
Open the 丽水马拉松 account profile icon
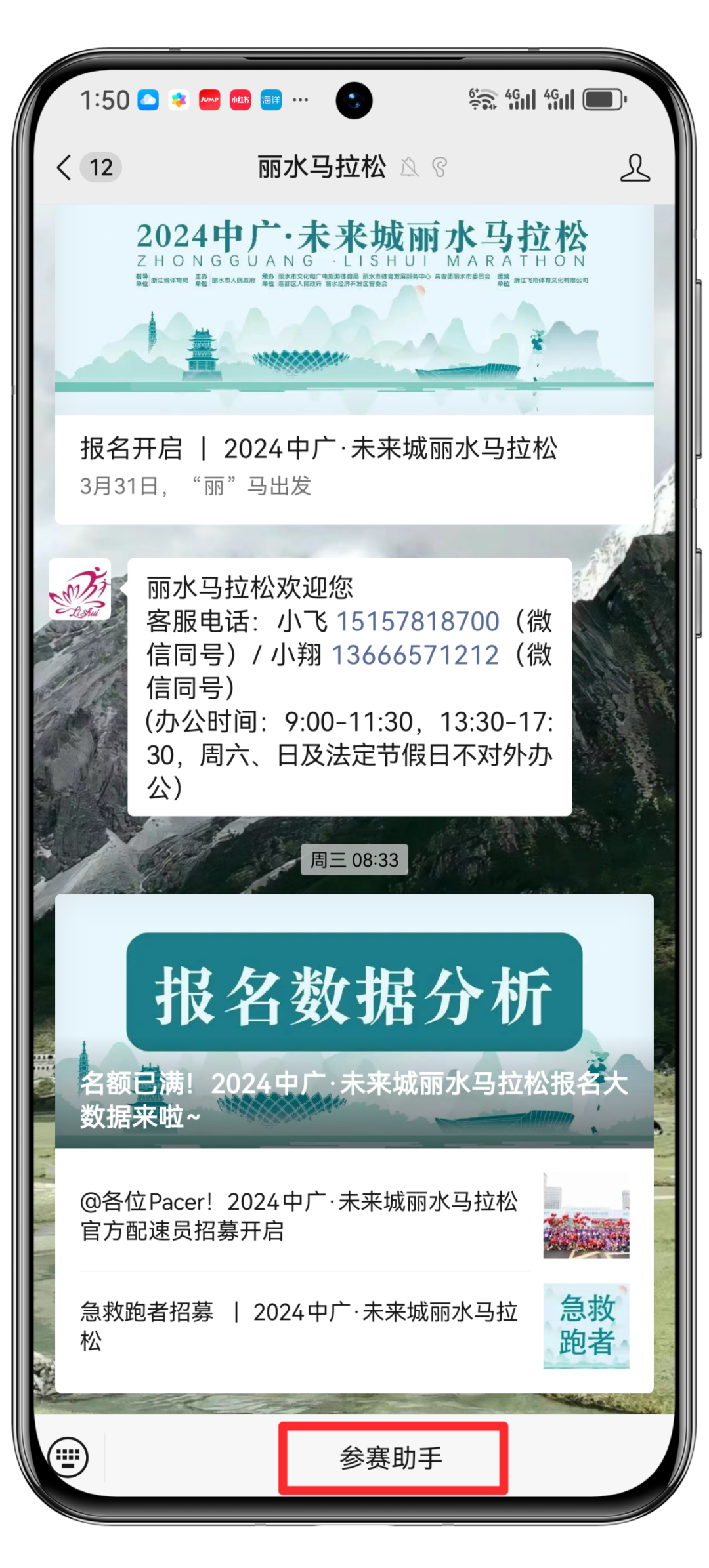[634, 169]
